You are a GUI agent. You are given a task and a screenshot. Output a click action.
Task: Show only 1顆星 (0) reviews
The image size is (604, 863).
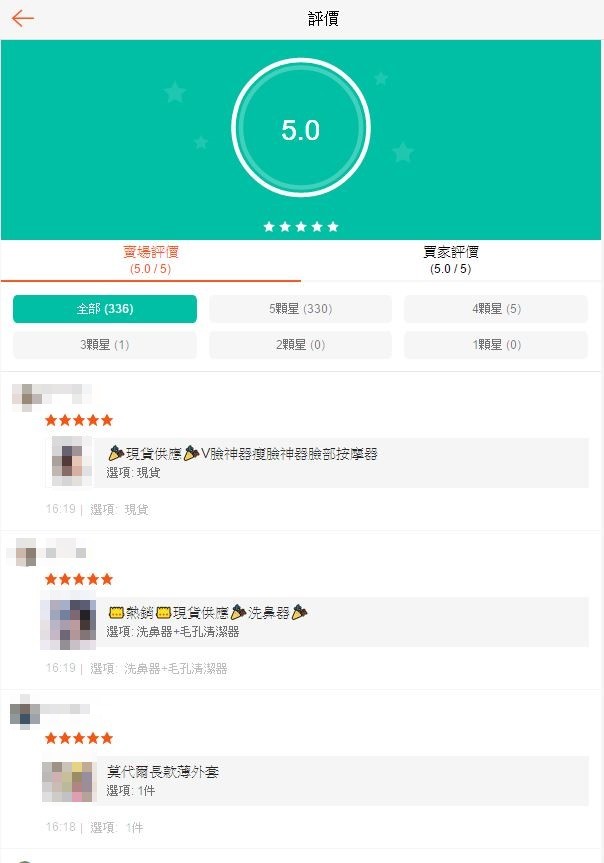(496, 345)
